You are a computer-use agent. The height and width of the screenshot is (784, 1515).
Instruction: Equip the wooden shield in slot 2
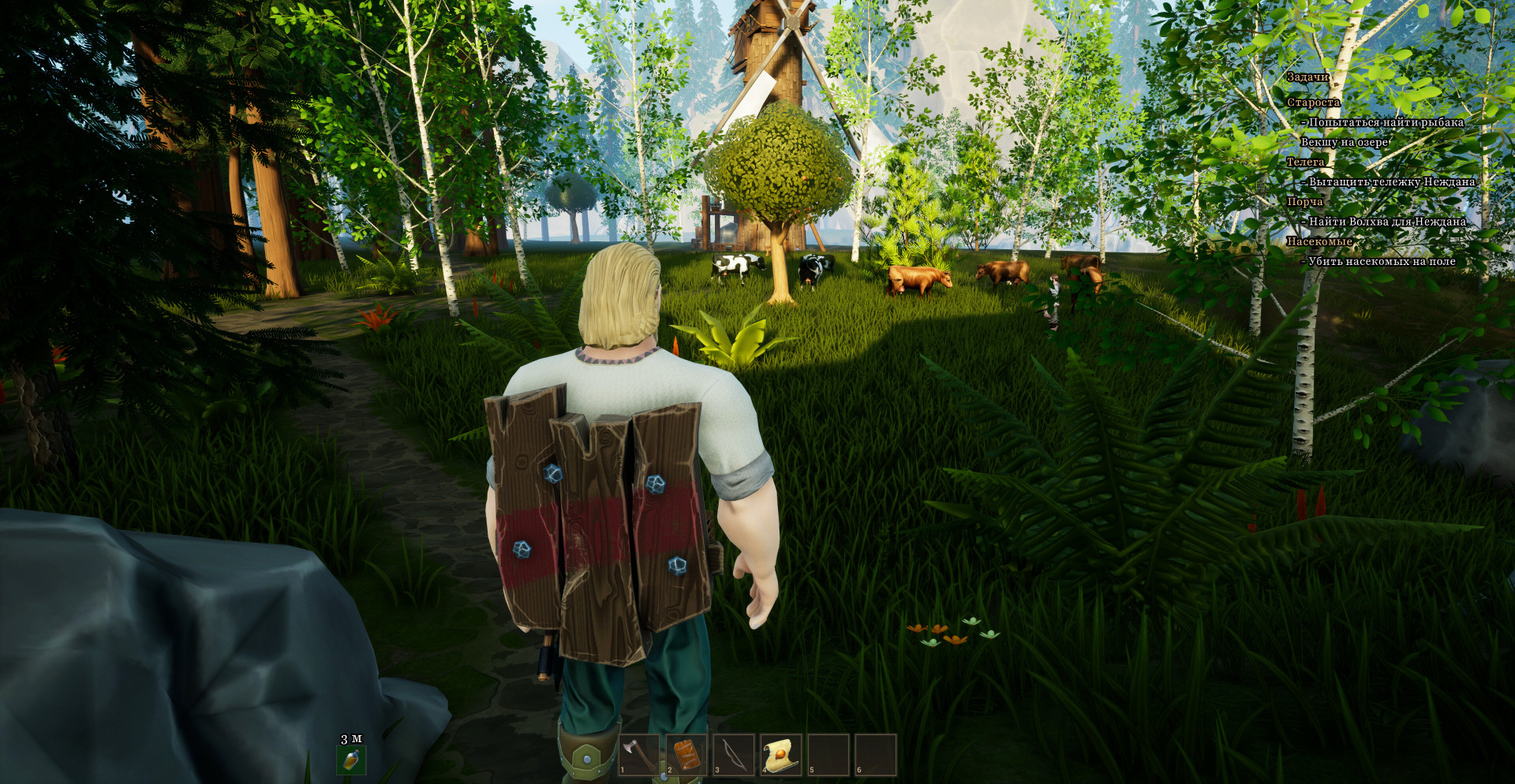click(686, 755)
